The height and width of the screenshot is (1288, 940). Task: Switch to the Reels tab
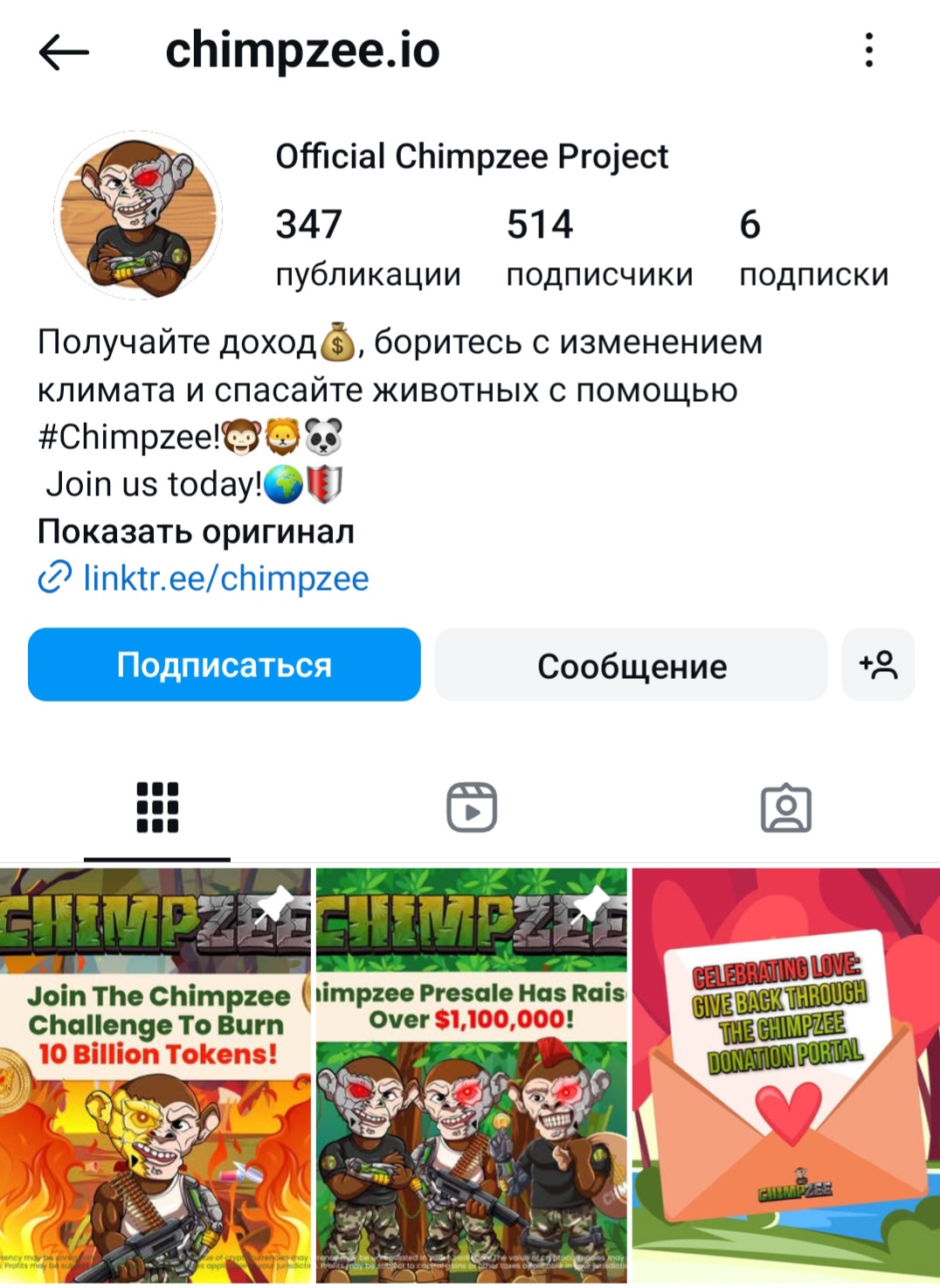[x=472, y=807]
